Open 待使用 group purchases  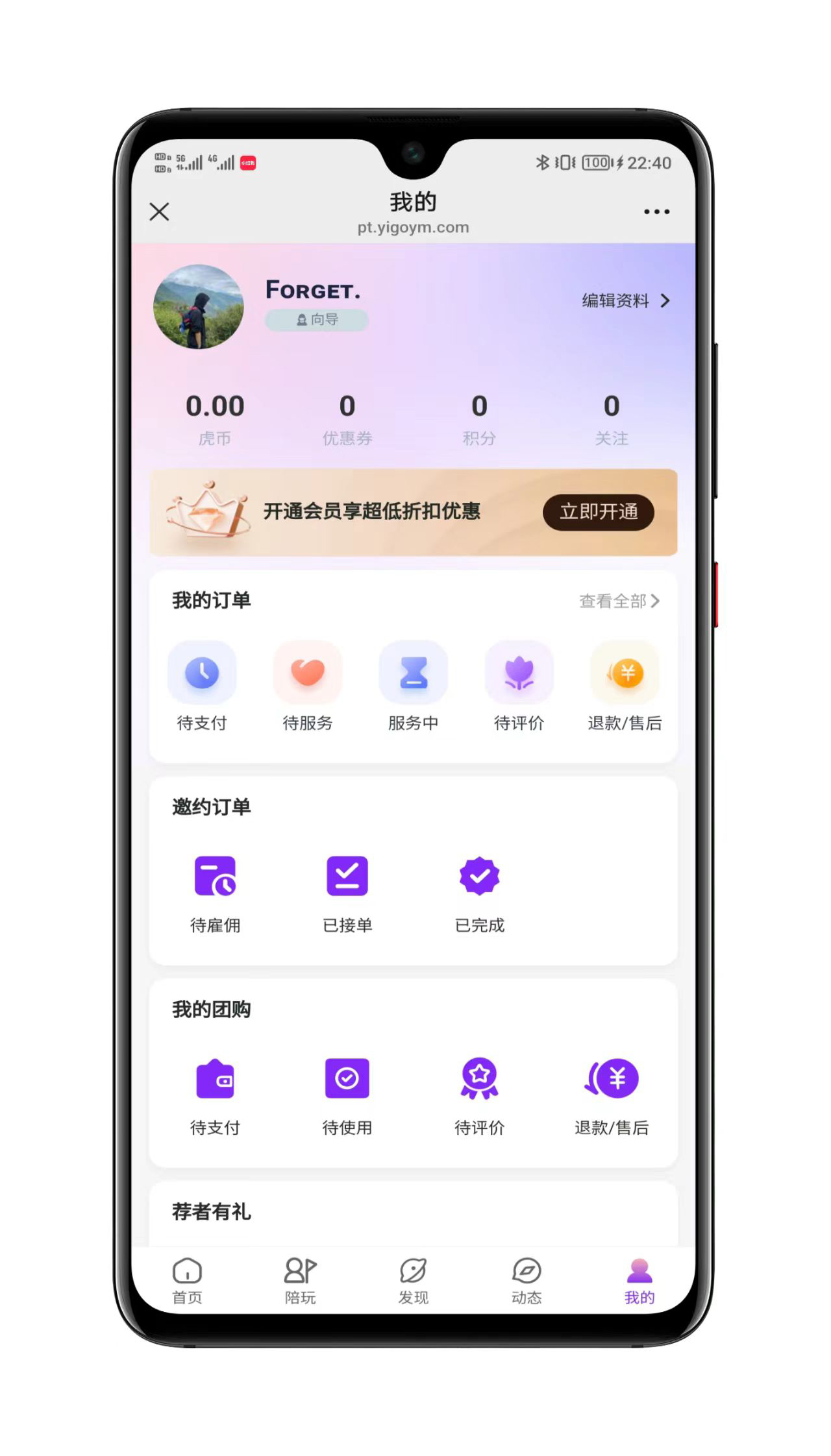pyautogui.click(x=347, y=1095)
